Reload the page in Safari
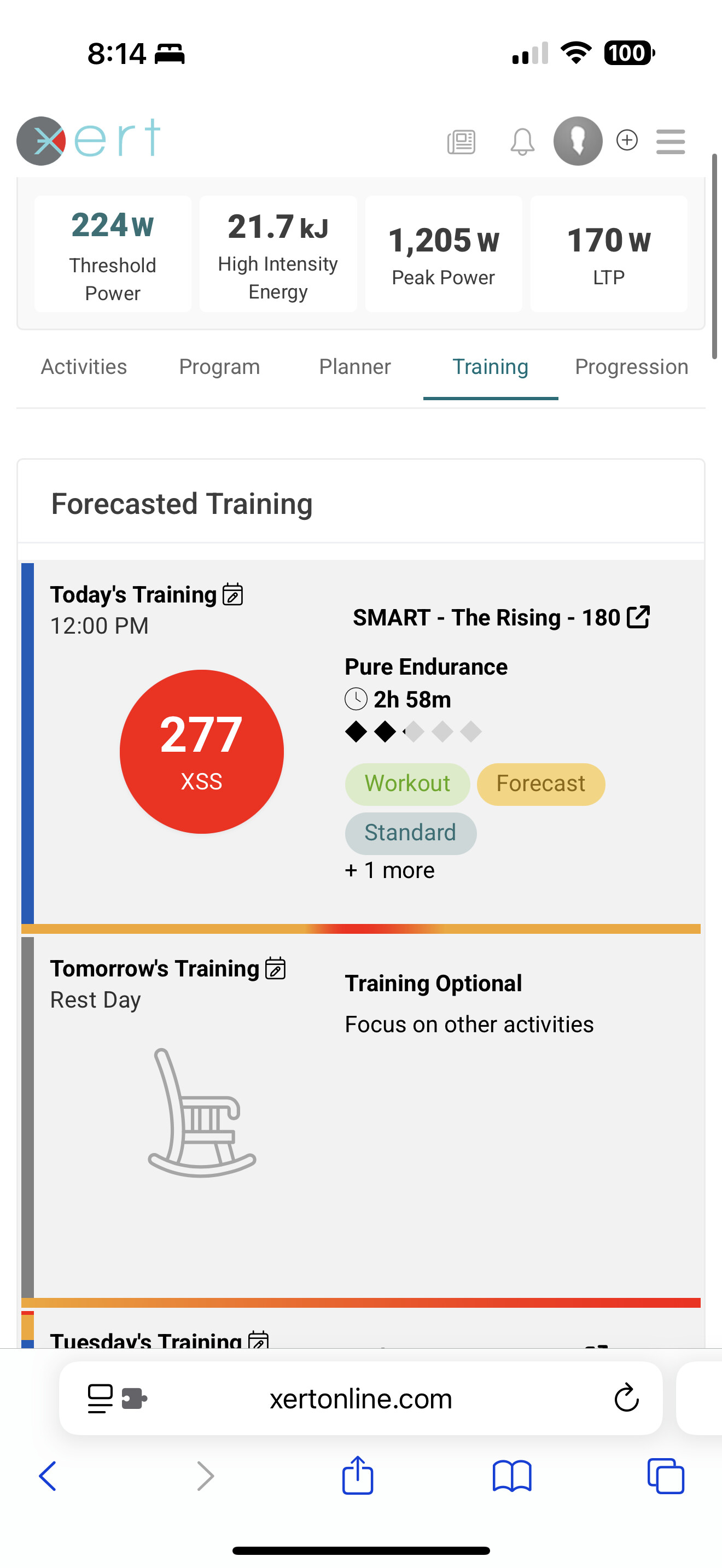Screen dimensions: 722x1568 click(x=626, y=1398)
